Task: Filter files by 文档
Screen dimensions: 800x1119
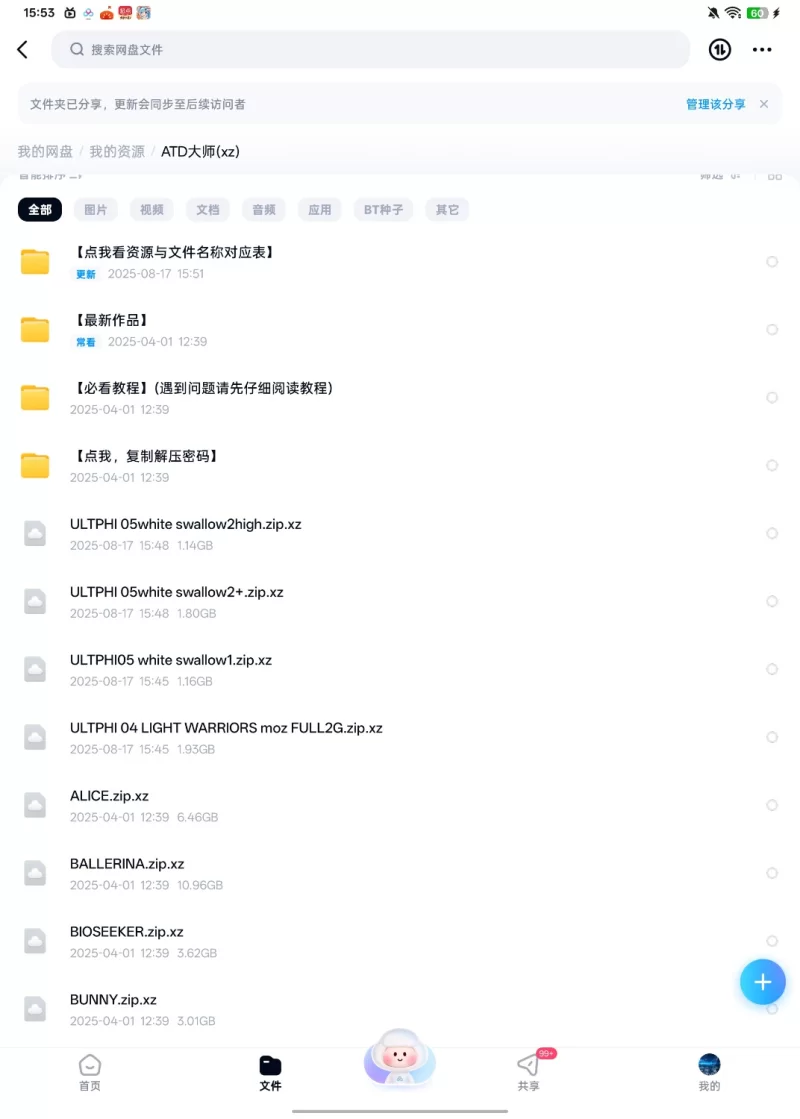Action: pyautogui.click(x=208, y=210)
